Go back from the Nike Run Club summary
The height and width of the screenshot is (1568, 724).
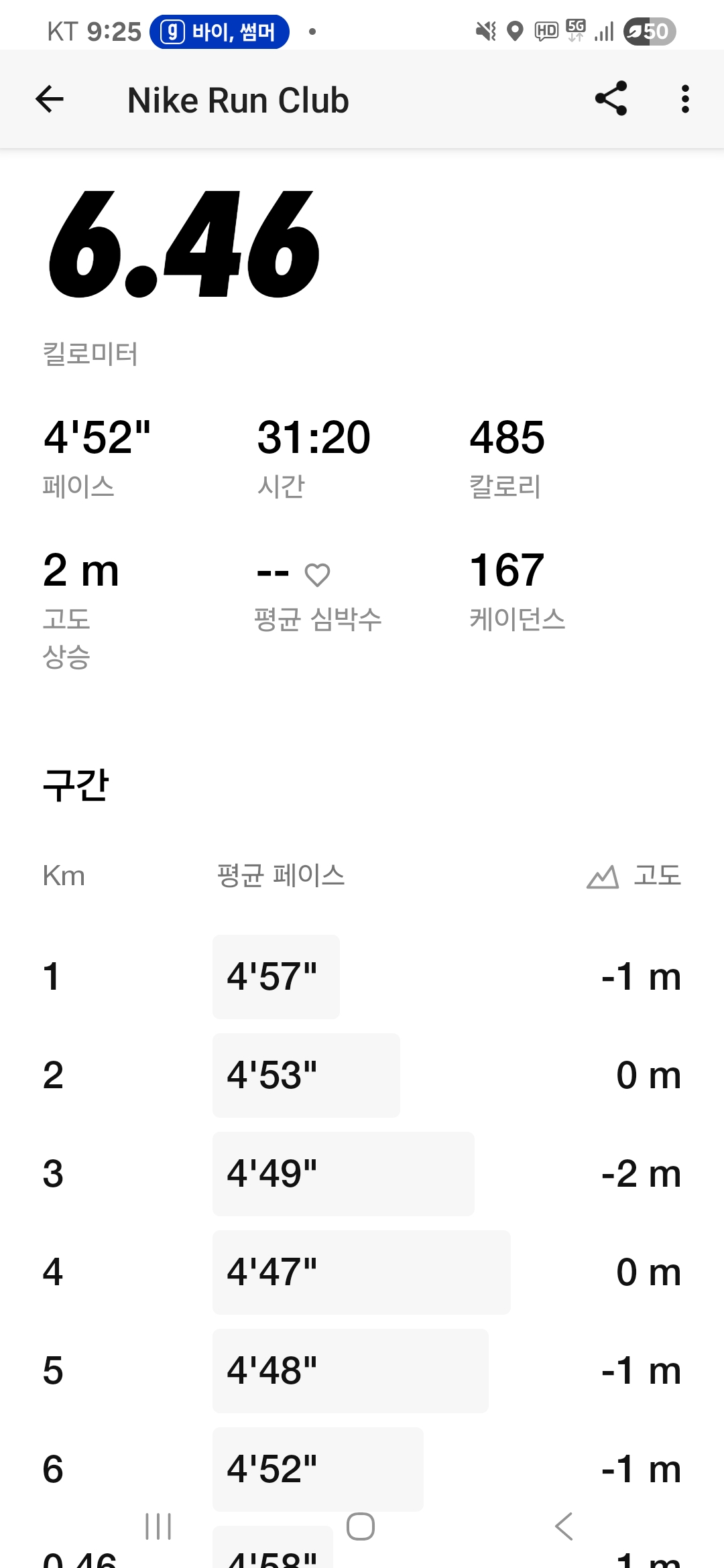pos(50,100)
